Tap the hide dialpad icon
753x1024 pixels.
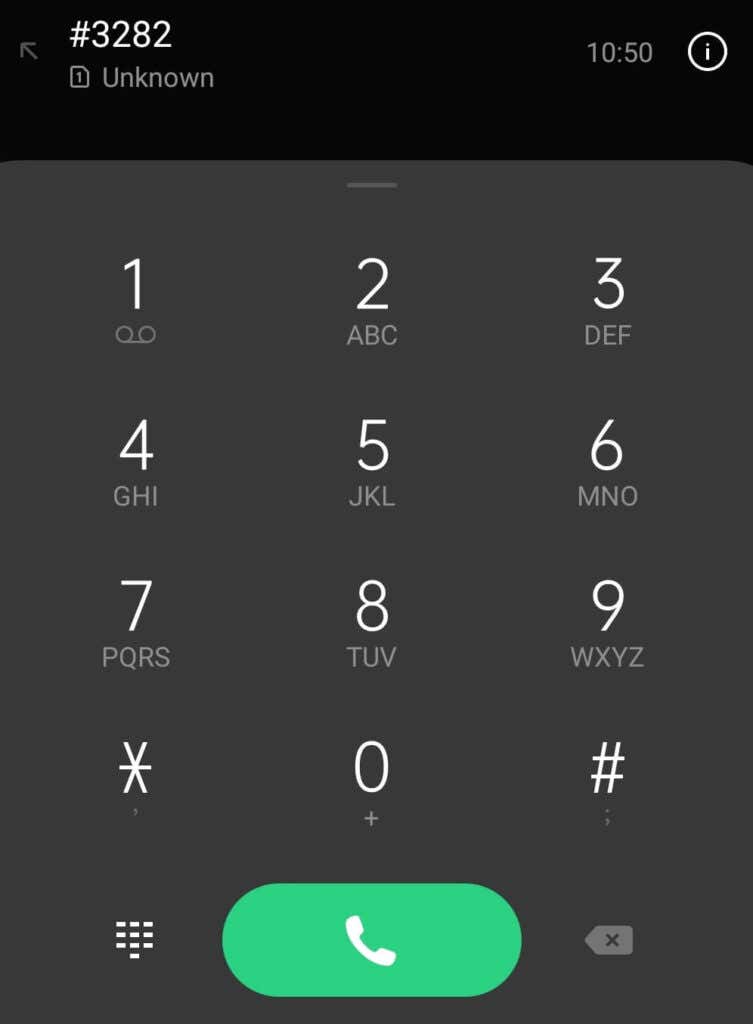[135, 938]
